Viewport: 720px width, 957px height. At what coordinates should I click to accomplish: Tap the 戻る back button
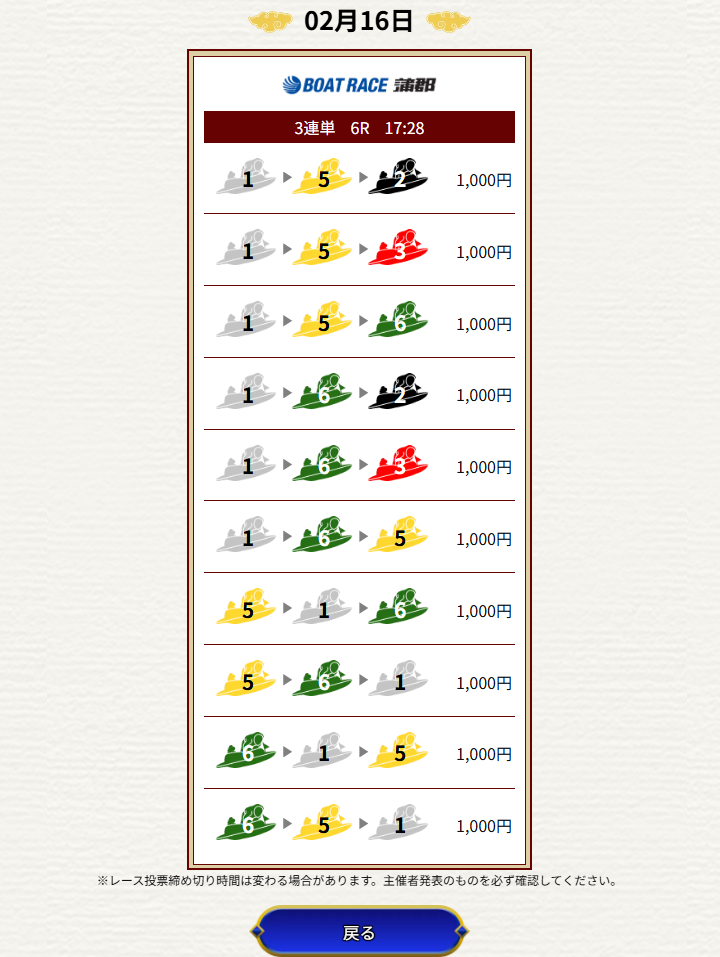click(x=359, y=932)
